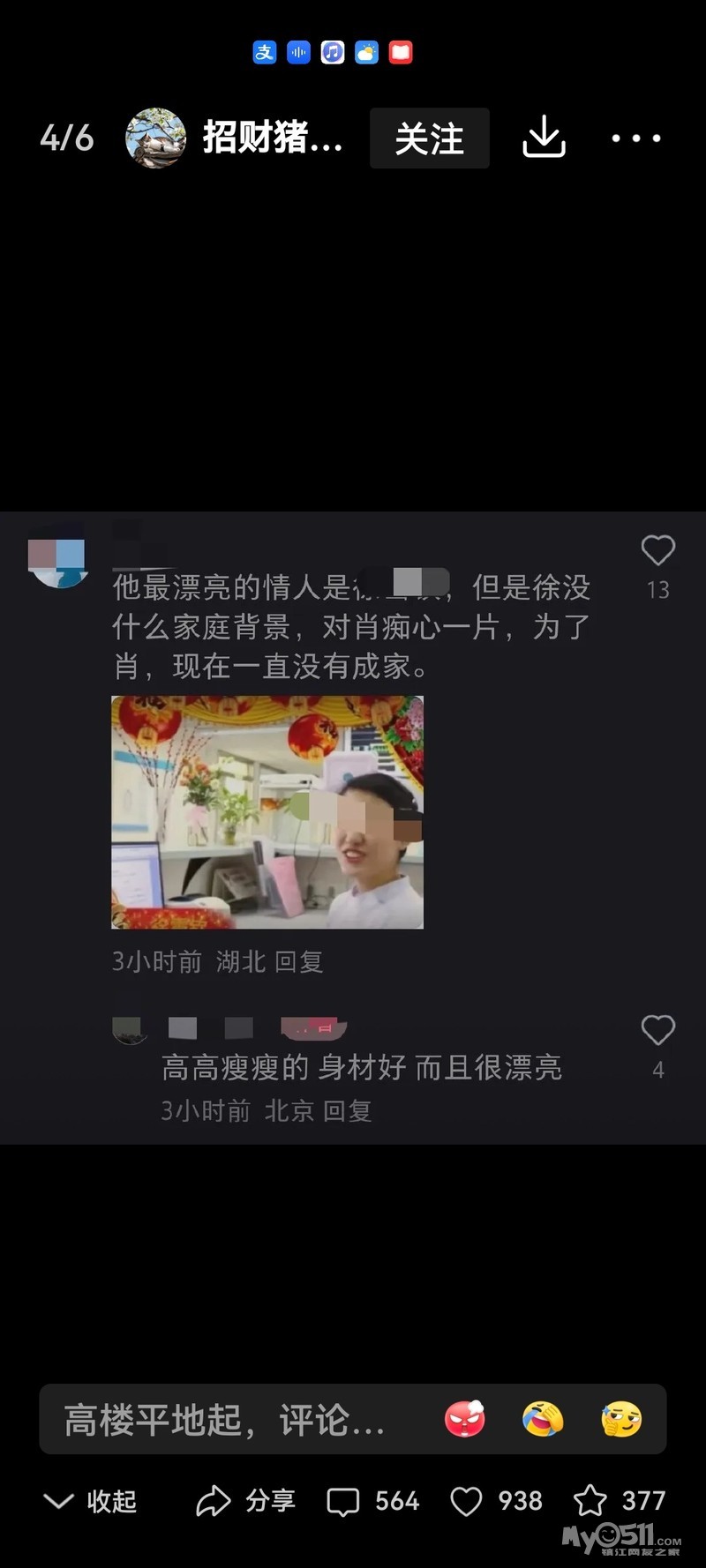Like the post with 938 likes
The width and height of the screenshot is (706, 1568).
pos(496,1501)
